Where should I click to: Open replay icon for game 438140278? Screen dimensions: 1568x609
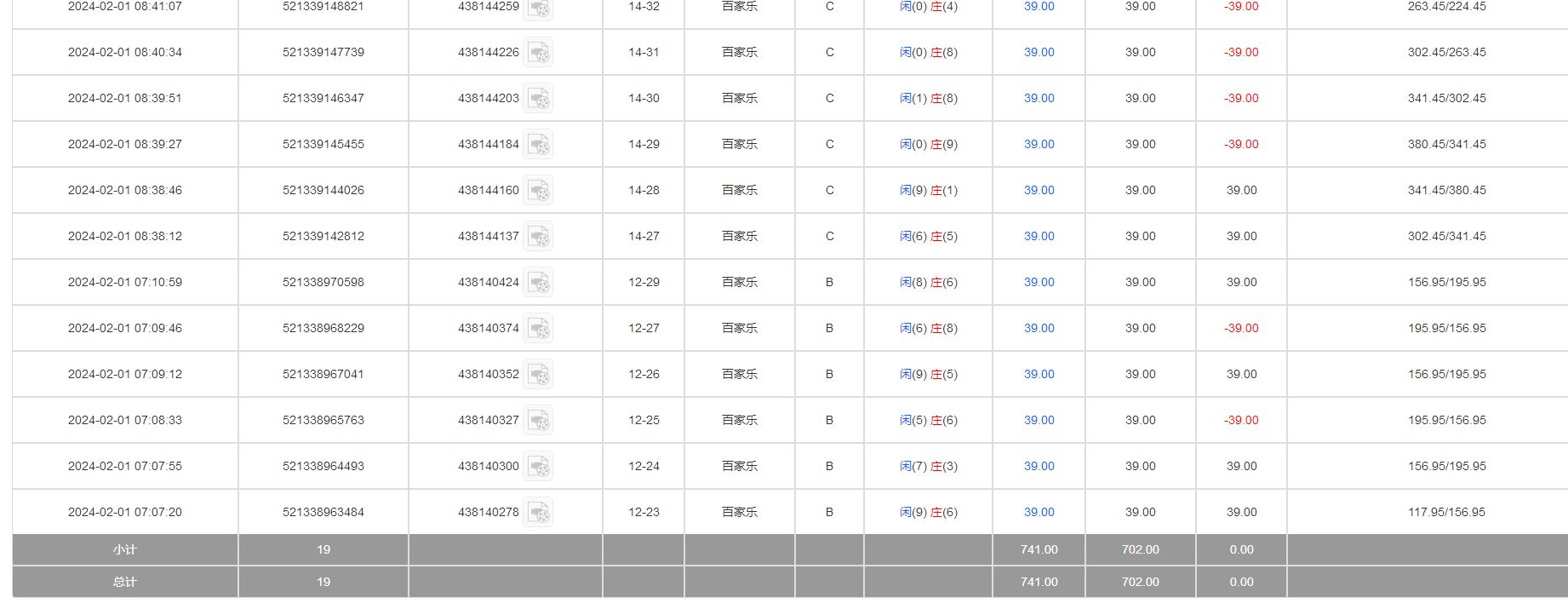pos(538,513)
